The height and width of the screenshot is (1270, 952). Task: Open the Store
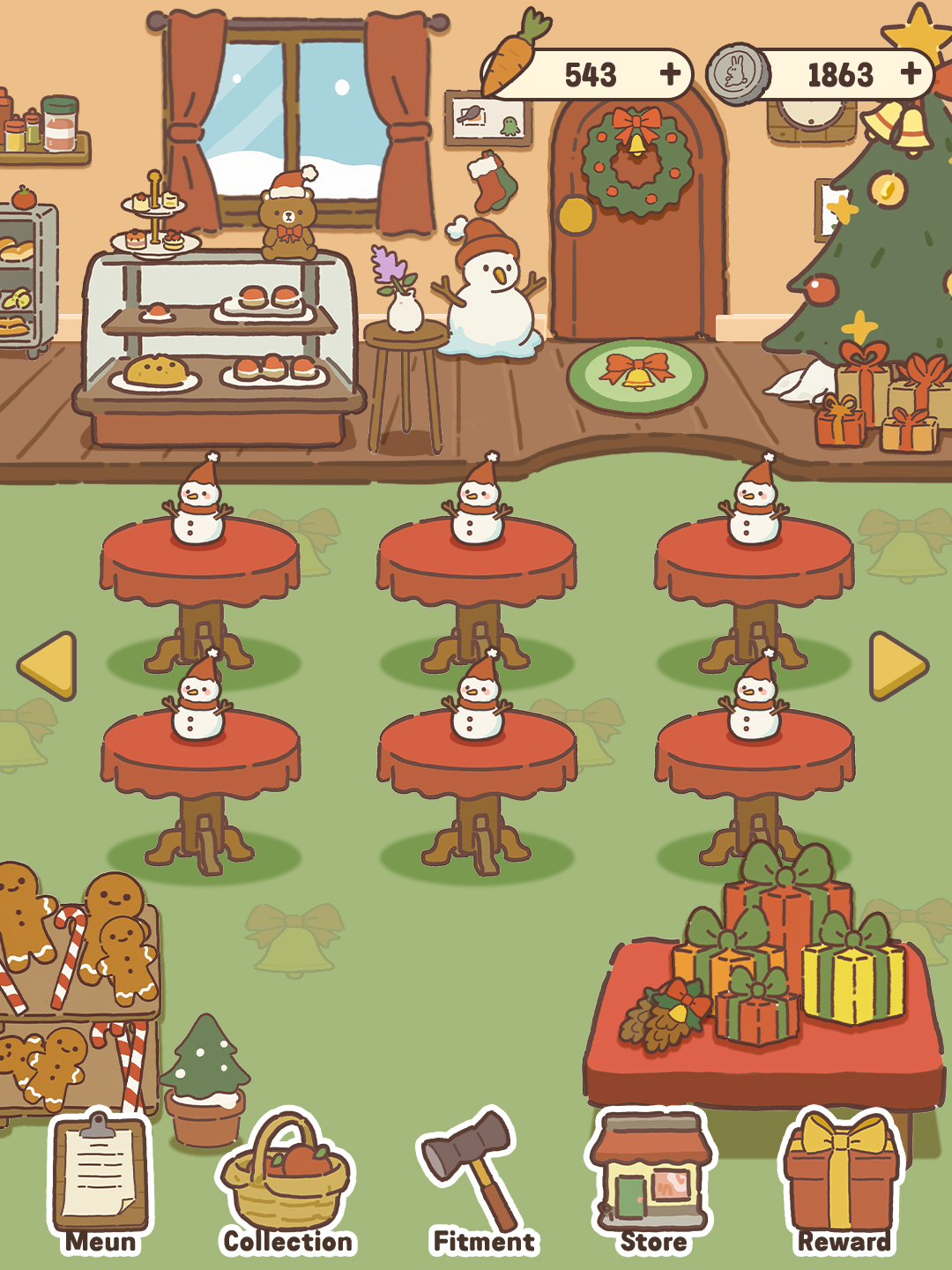coord(652,1182)
